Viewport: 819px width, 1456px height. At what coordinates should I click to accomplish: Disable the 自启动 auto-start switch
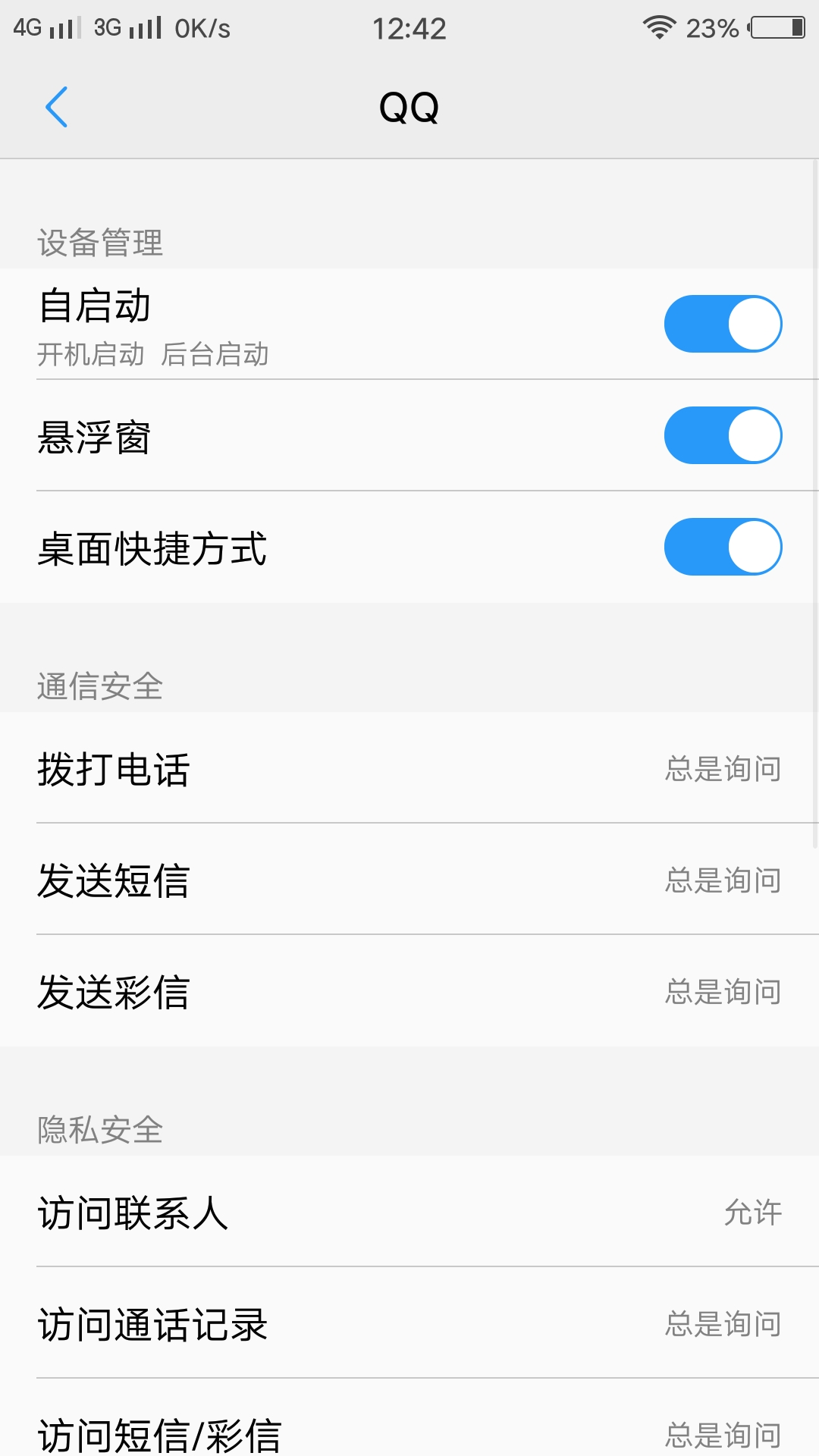(x=722, y=323)
